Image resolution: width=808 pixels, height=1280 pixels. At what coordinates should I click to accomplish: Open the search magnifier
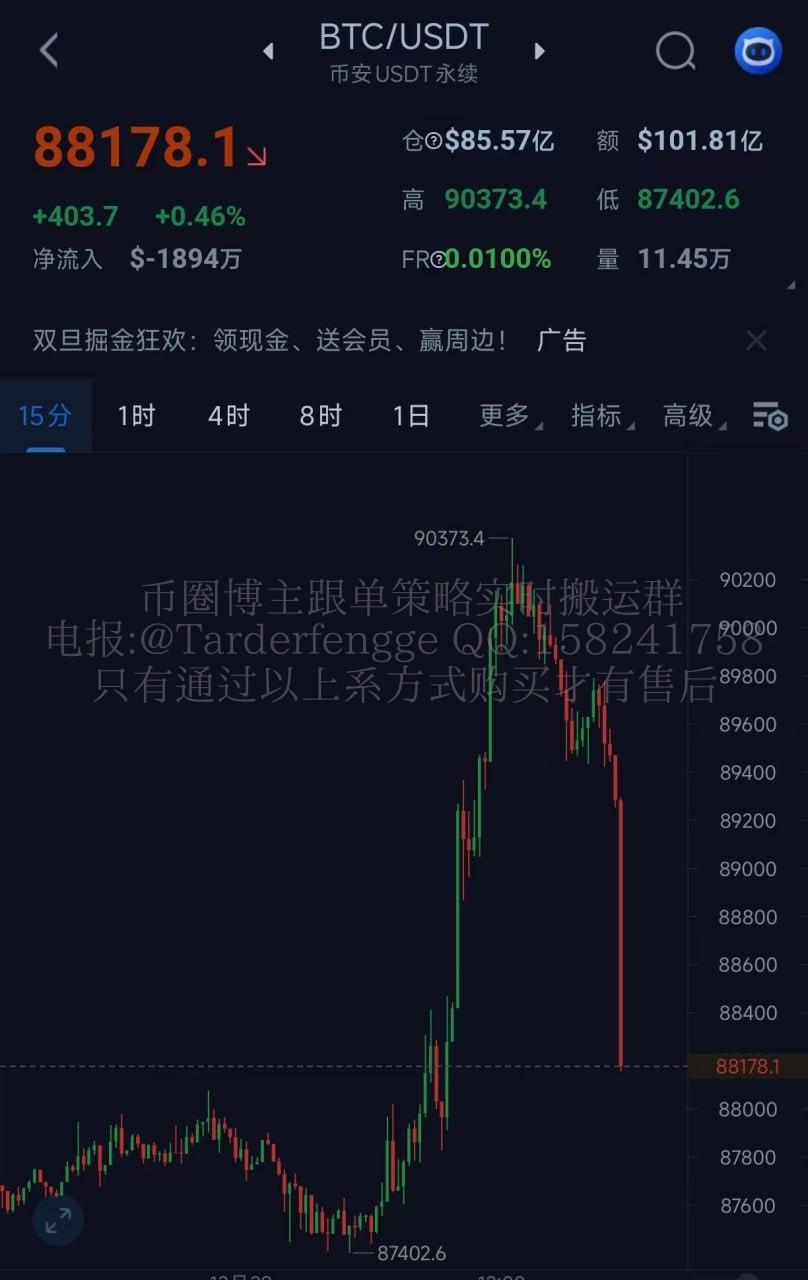pos(675,50)
